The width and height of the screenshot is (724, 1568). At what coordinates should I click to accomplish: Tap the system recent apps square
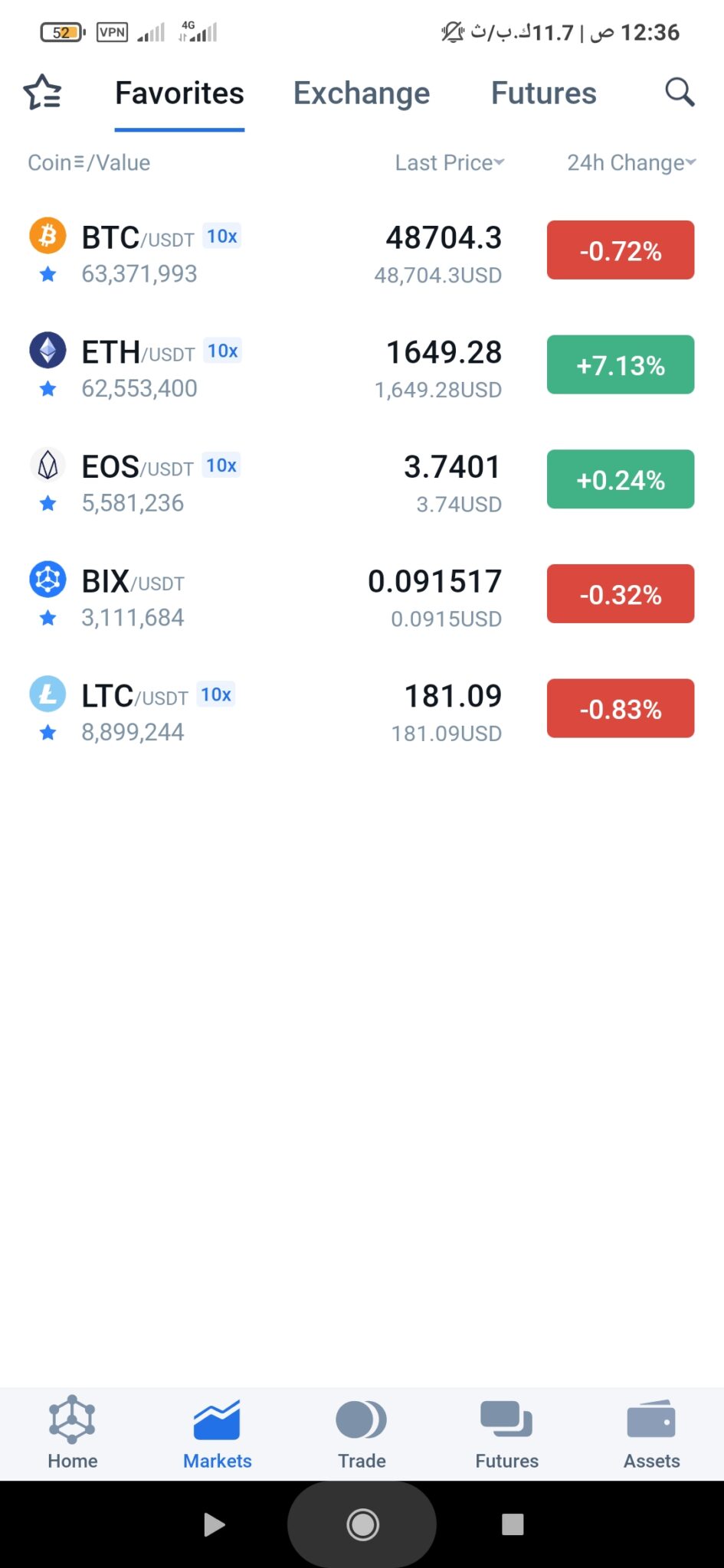513,1524
